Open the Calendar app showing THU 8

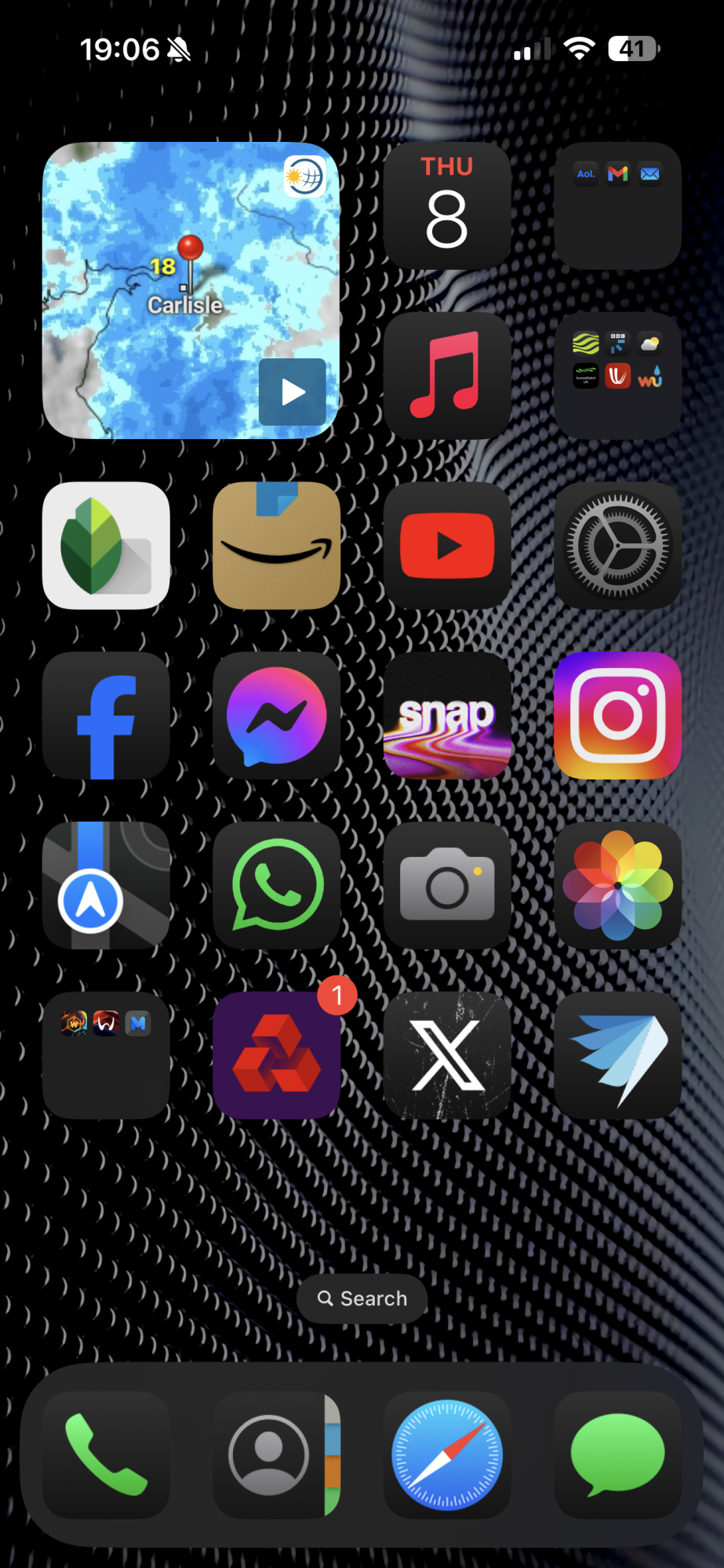coord(447,205)
